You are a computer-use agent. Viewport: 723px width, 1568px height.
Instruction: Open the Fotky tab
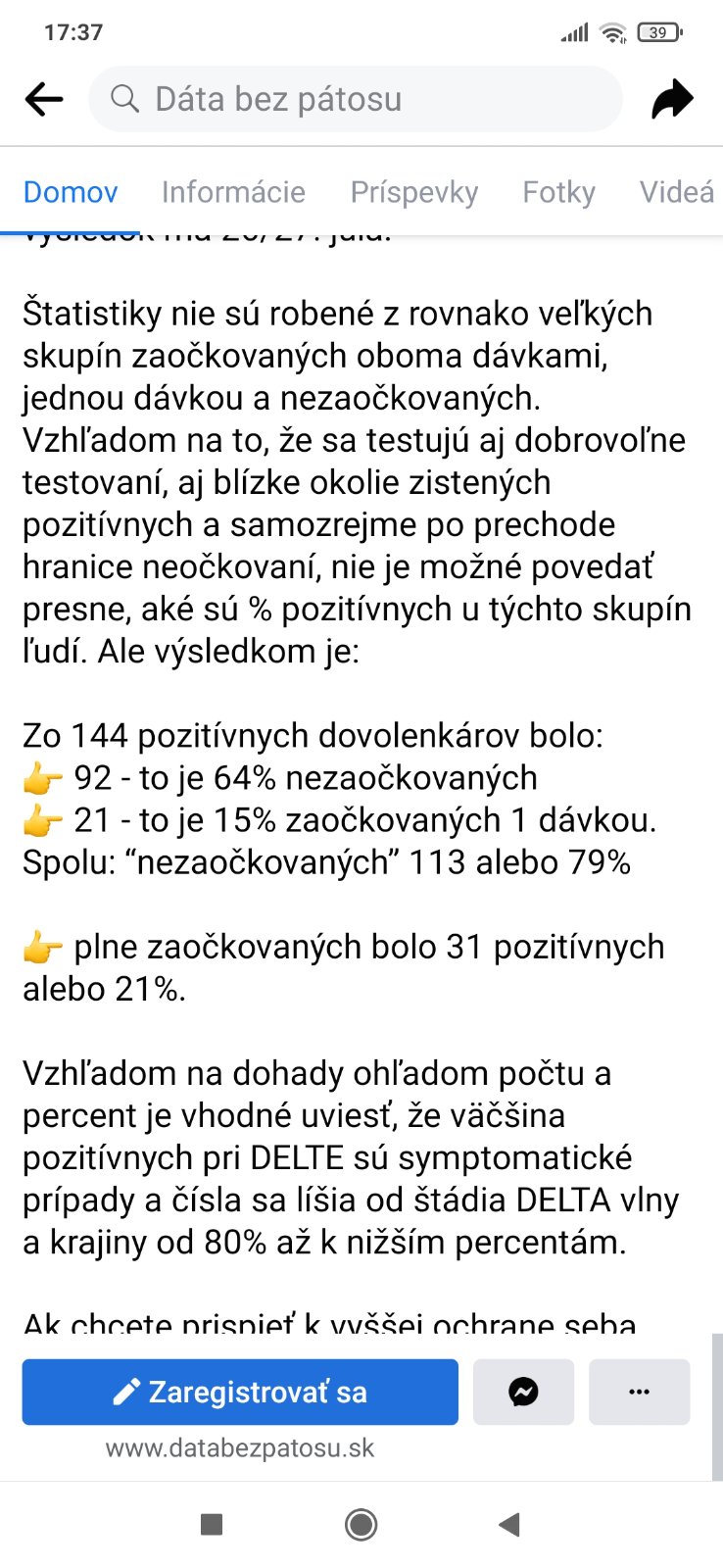[x=558, y=192]
